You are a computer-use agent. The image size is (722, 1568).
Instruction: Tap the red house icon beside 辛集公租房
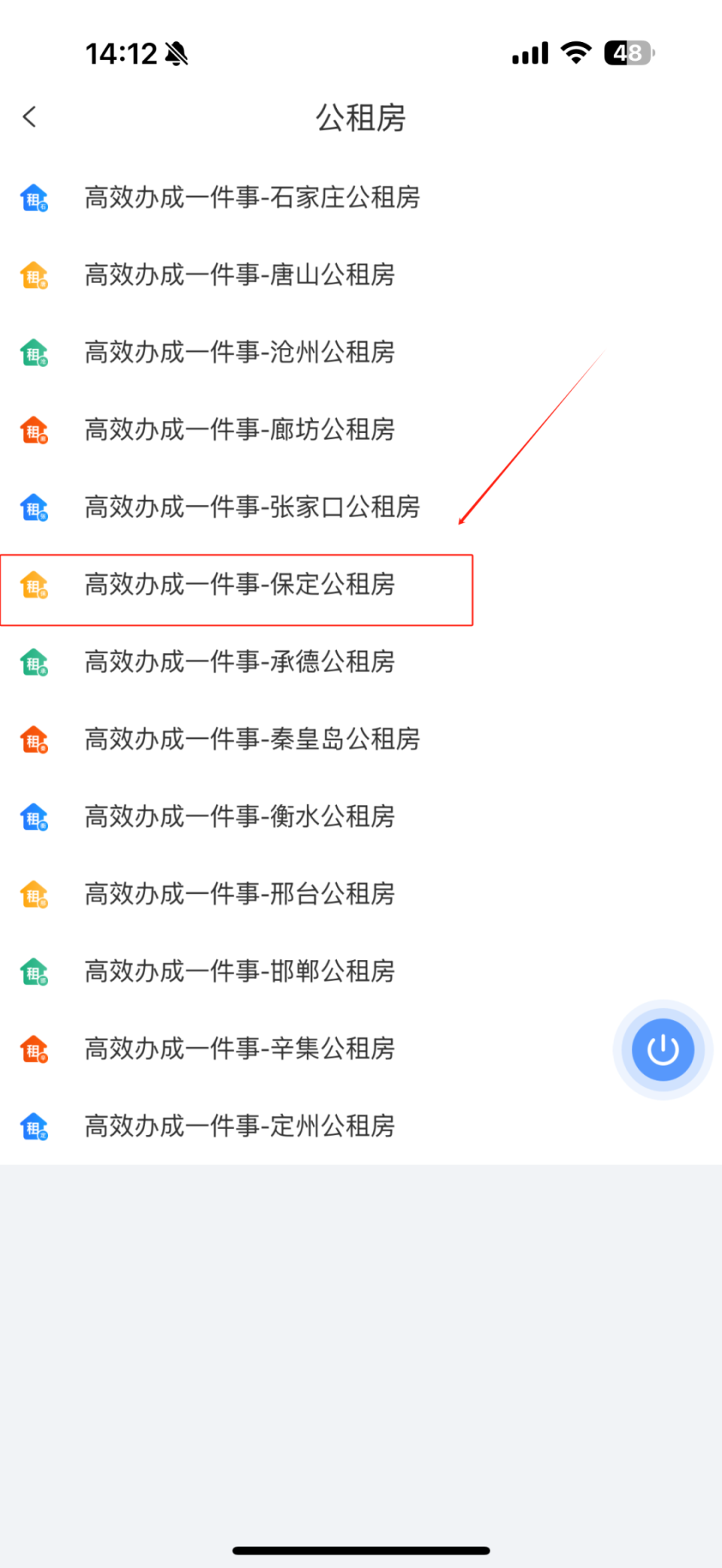tap(34, 1049)
